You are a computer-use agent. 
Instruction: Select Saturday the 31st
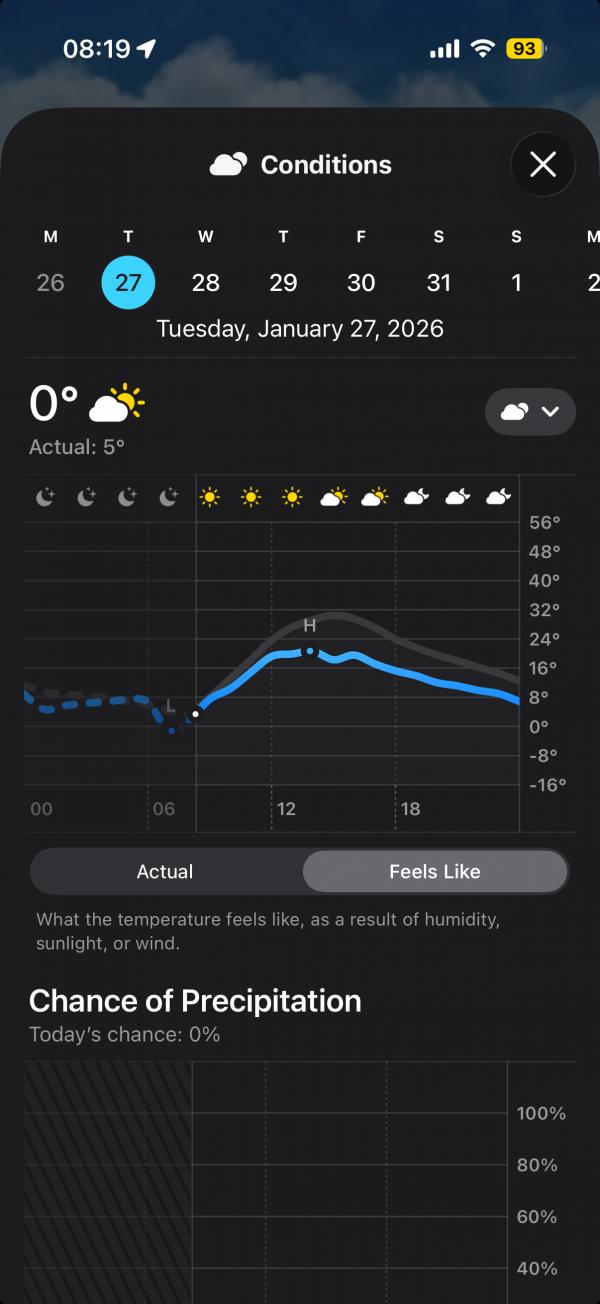[439, 282]
